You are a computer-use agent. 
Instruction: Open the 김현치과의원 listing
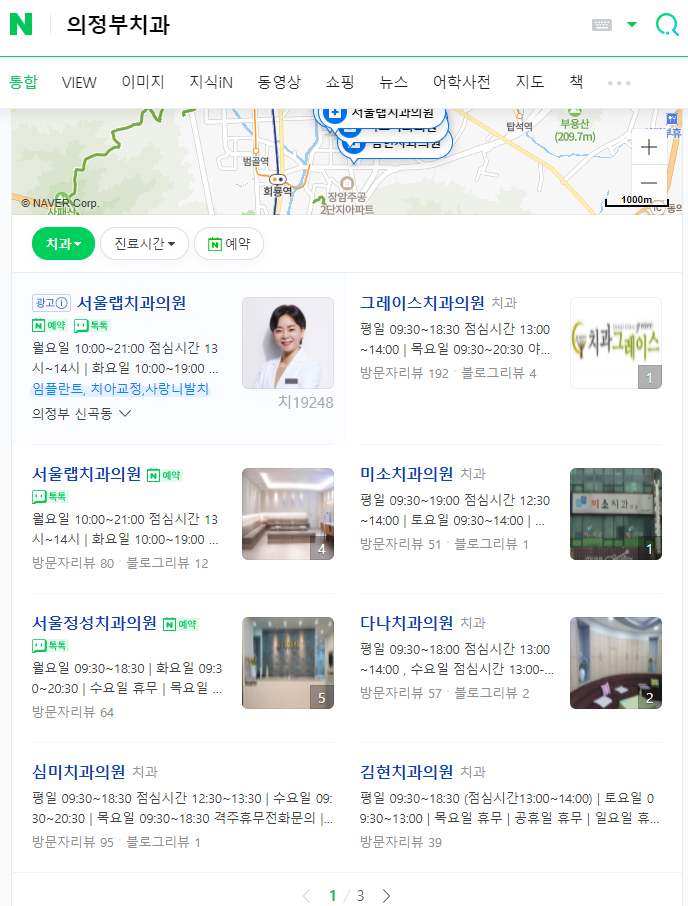(x=407, y=772)
